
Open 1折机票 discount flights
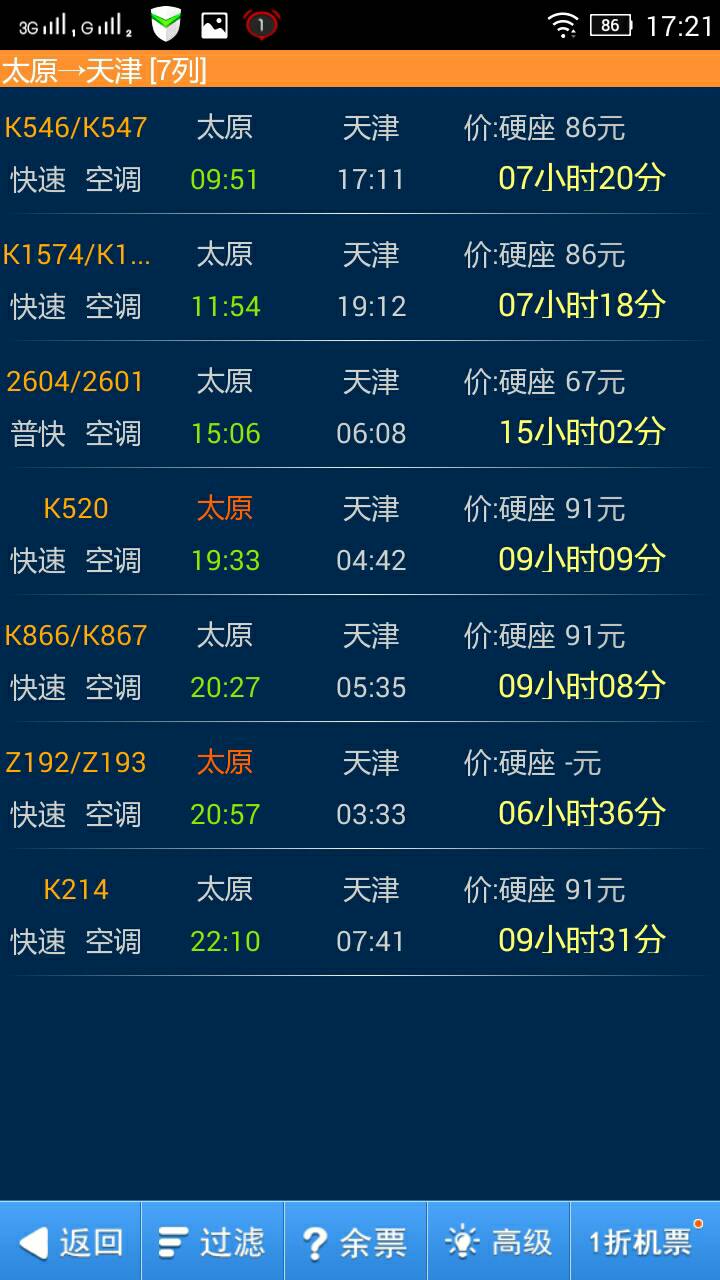(644, 1242)
